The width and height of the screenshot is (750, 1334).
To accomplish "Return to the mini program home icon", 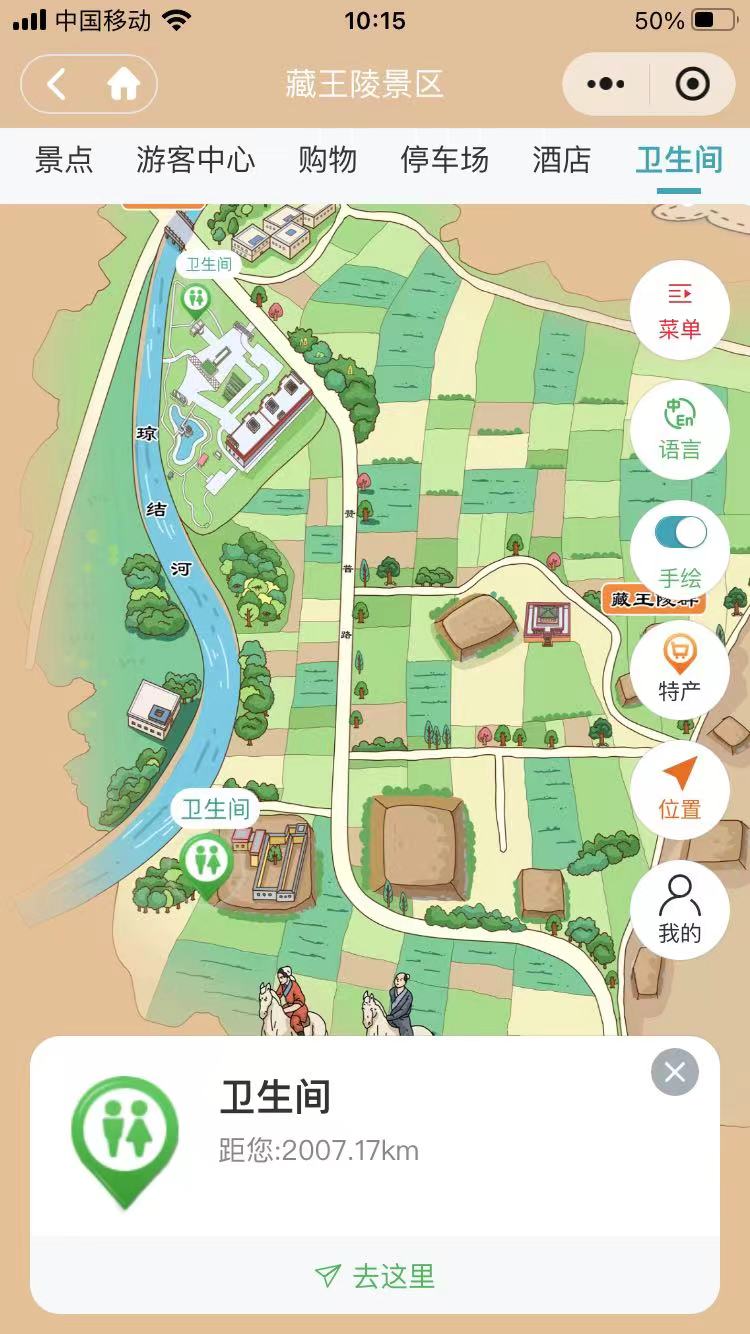I will click(123, 84).
